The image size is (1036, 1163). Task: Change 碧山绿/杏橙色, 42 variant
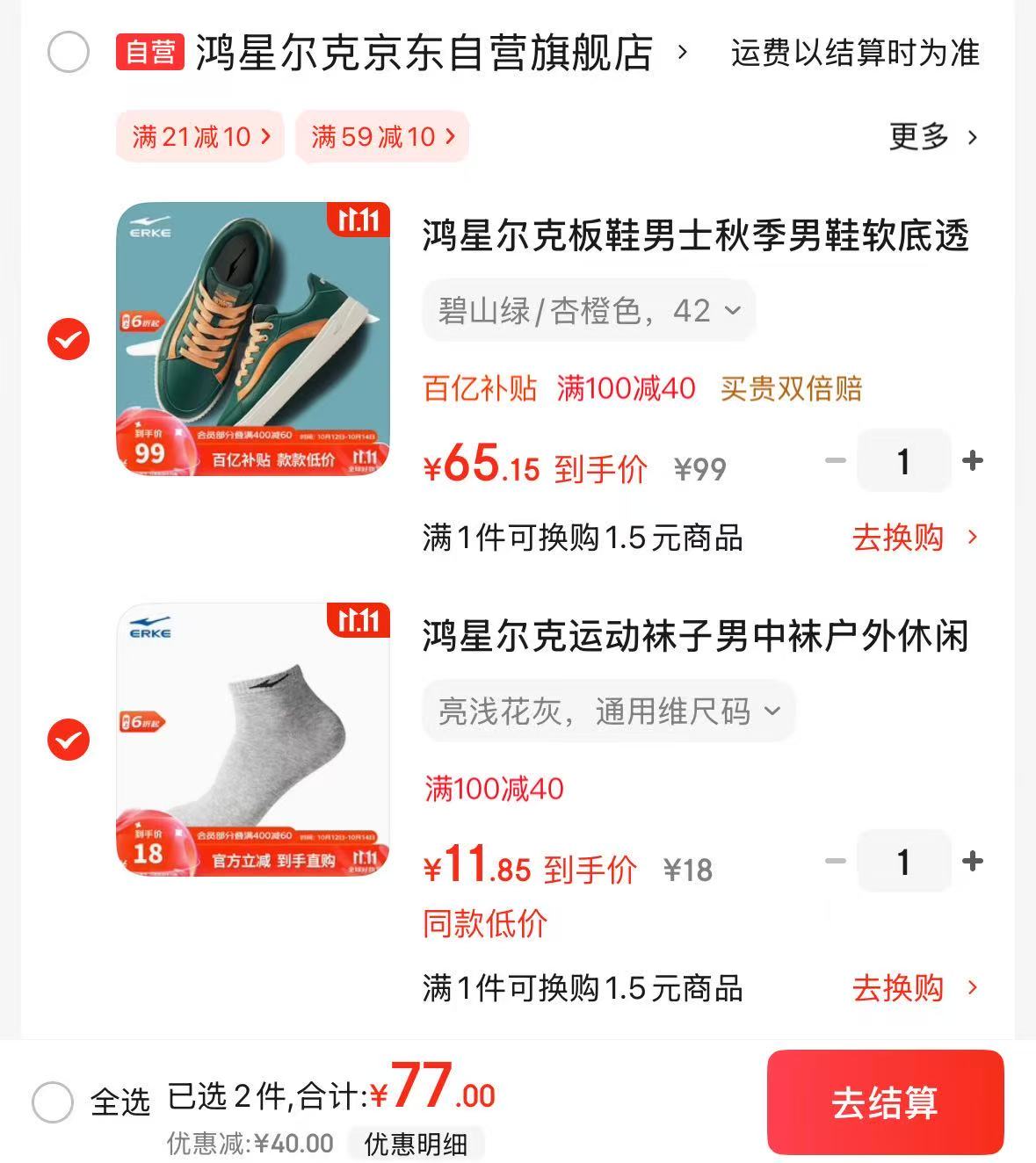click(589, 311)
